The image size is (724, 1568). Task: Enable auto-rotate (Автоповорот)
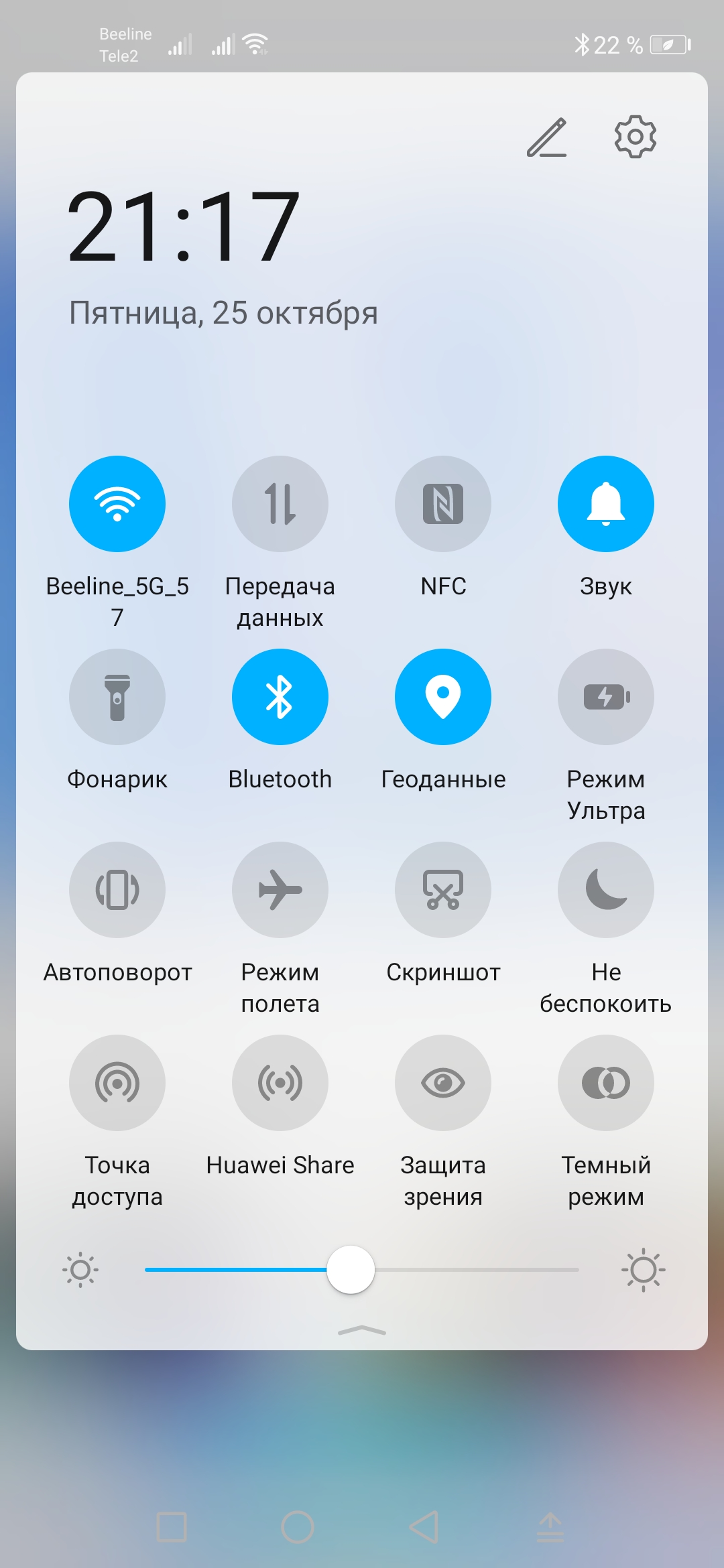[x=117, y=890]
